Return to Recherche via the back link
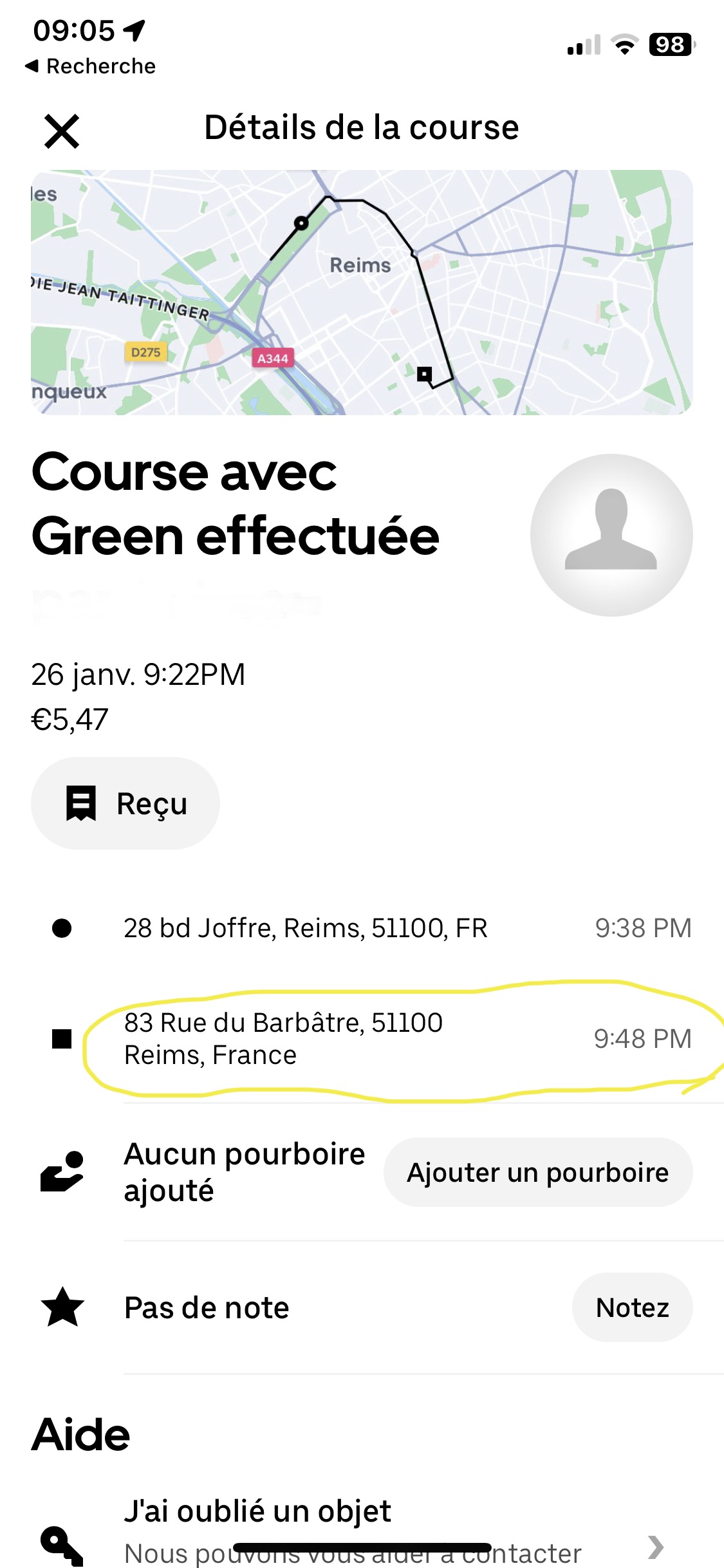724x1568 pixels. coord(91,66)
